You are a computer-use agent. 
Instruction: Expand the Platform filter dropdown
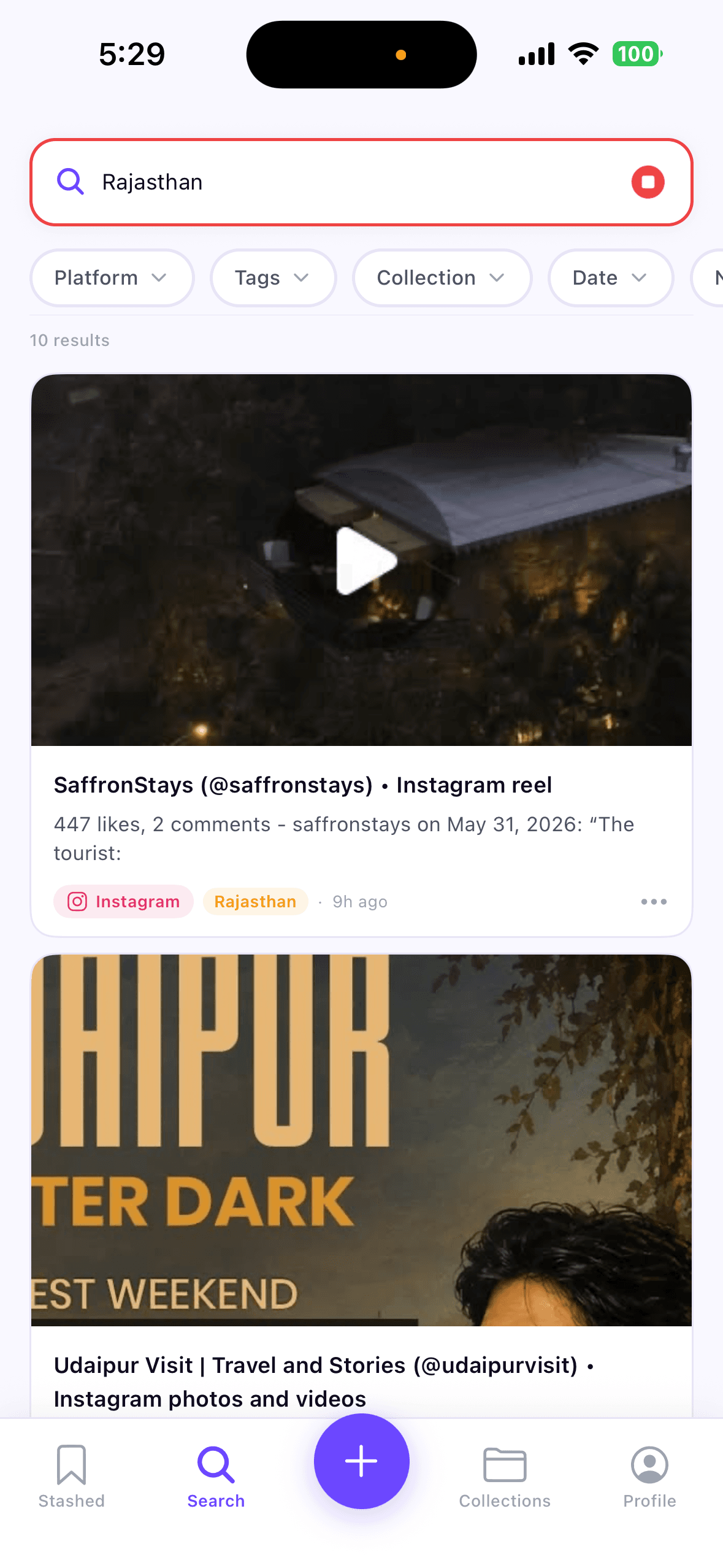112,278
